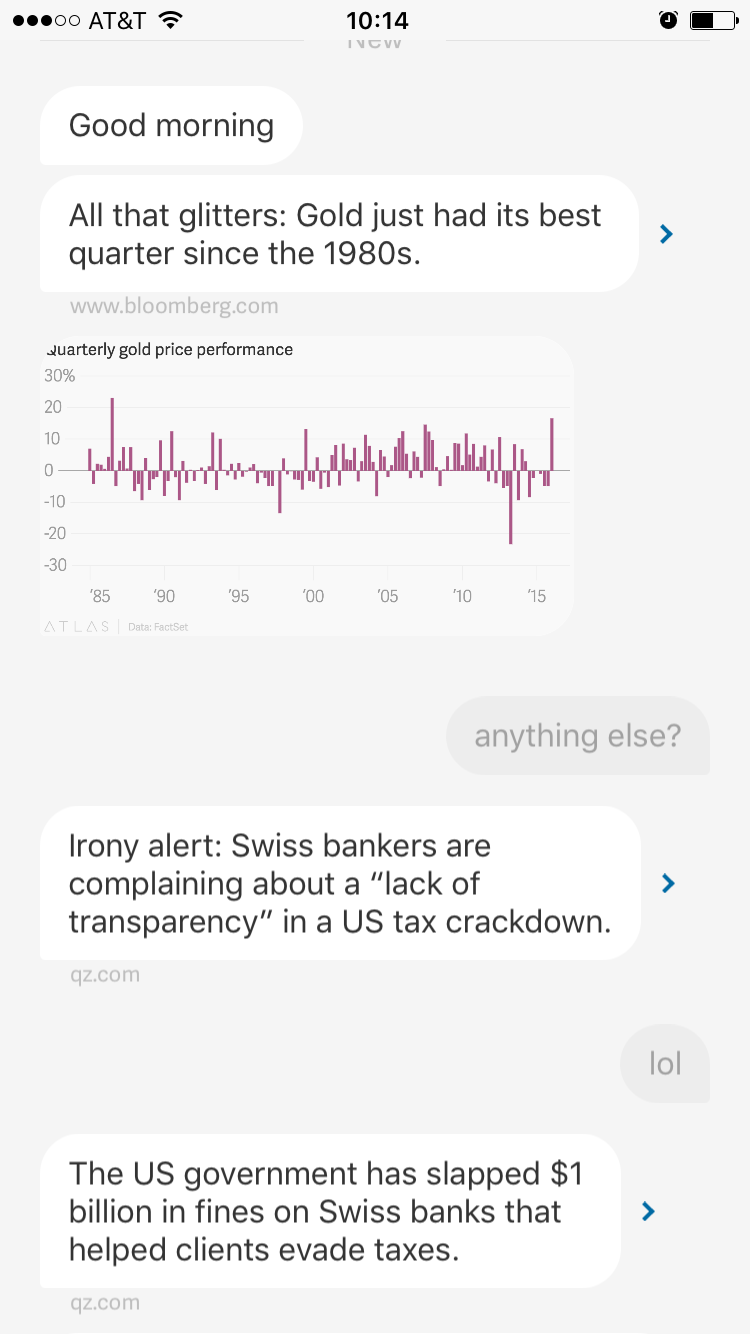Viewport: 750px width, 1334px height.
Task: Read the $1 billion Swiss bank fines story
Action: [x=329, y=1211]
